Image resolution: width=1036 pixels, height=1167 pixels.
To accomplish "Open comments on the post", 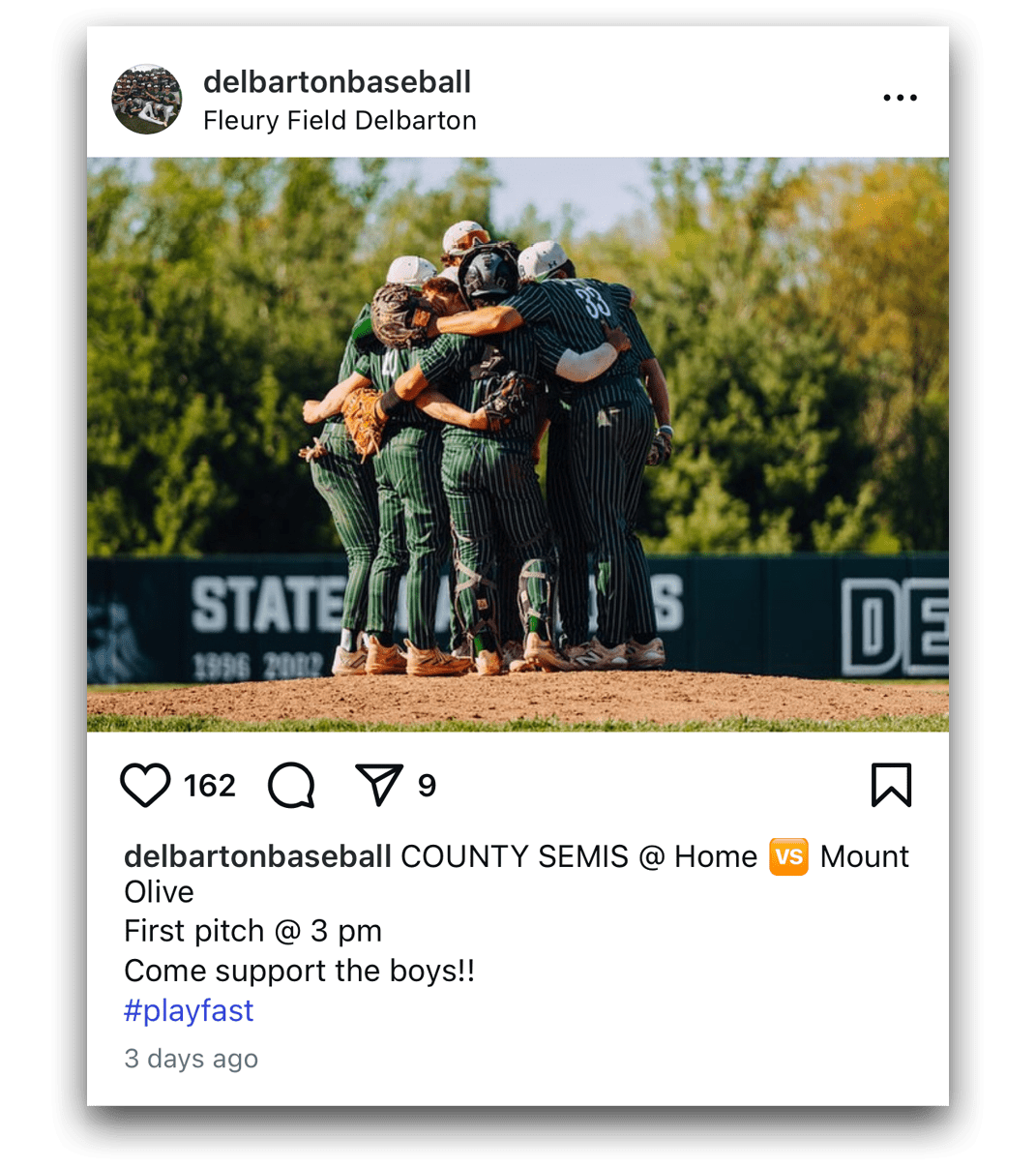I will (x=291, y=785).
